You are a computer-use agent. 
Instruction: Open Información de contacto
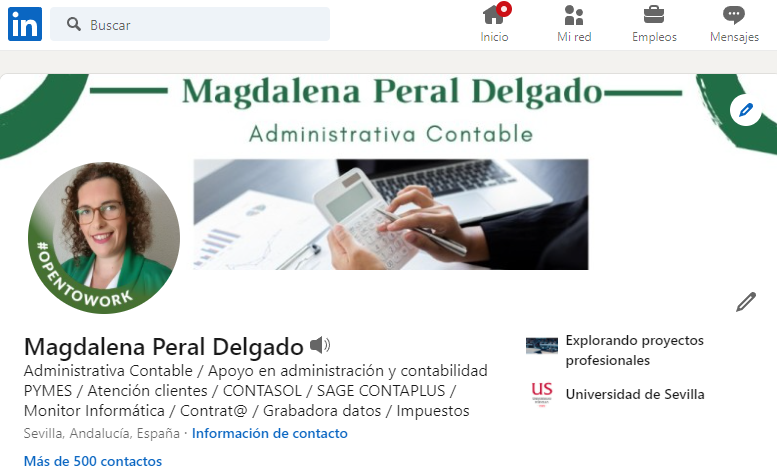click(x=269, y=433)
